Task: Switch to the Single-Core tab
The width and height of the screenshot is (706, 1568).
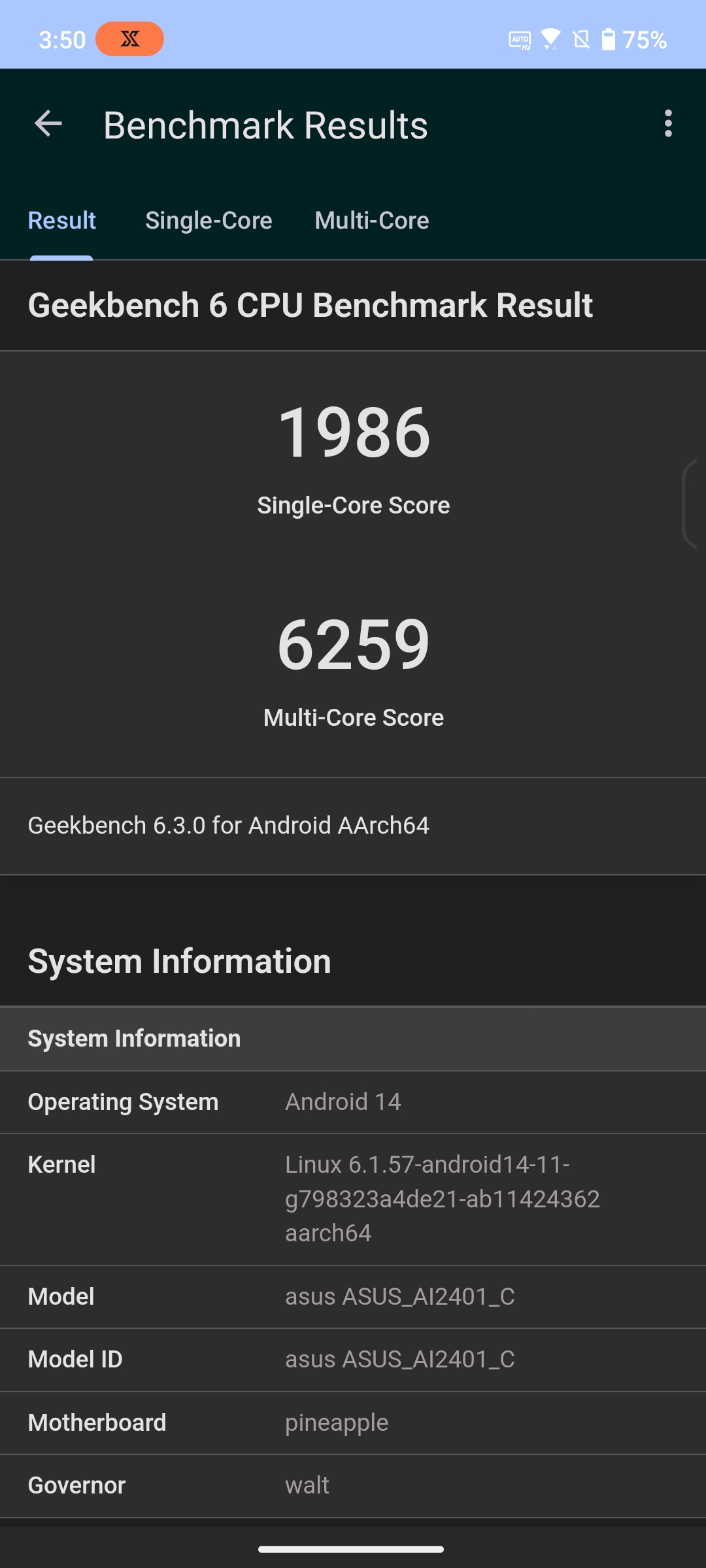Action: [209, 221]
